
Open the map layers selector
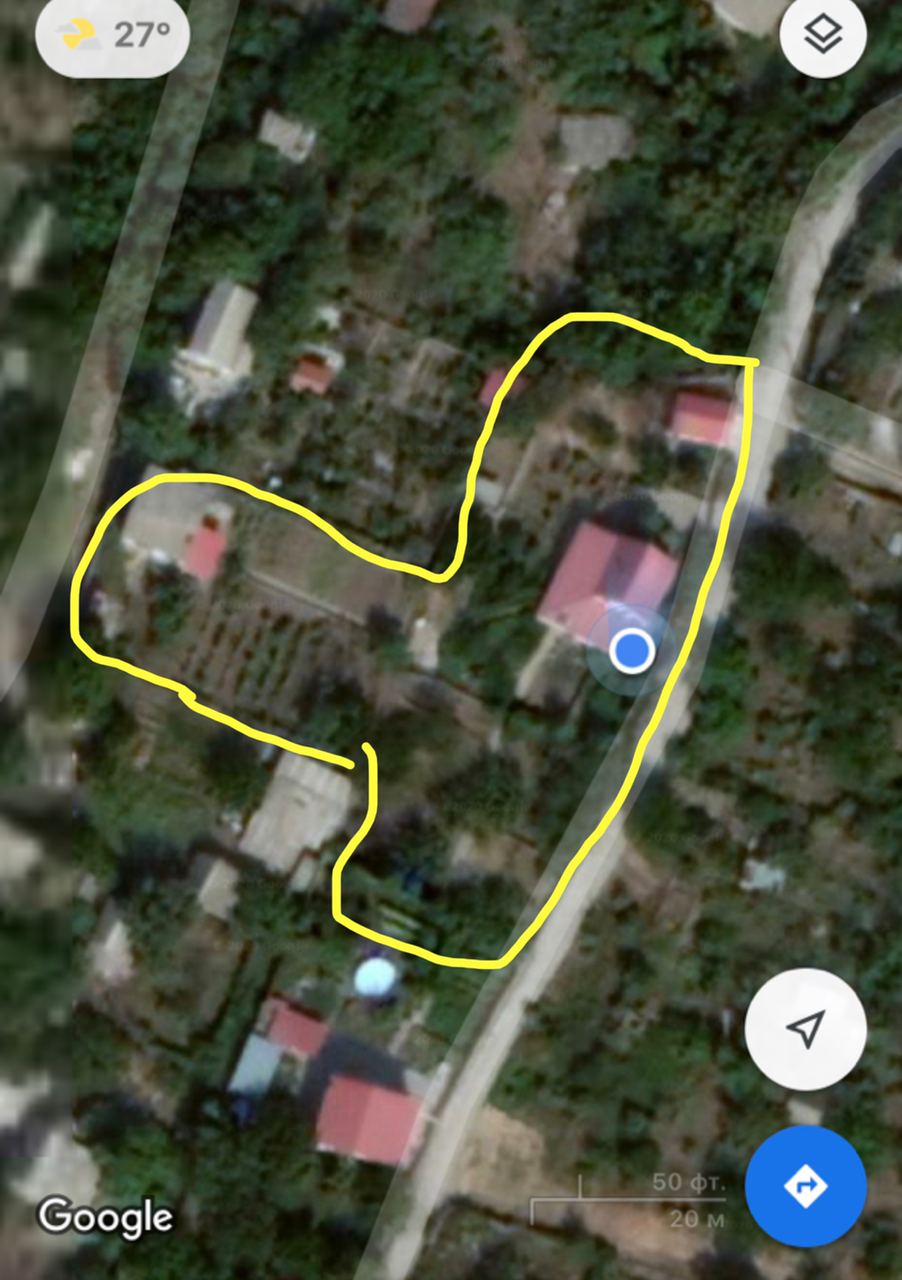[x=823, y=36]
